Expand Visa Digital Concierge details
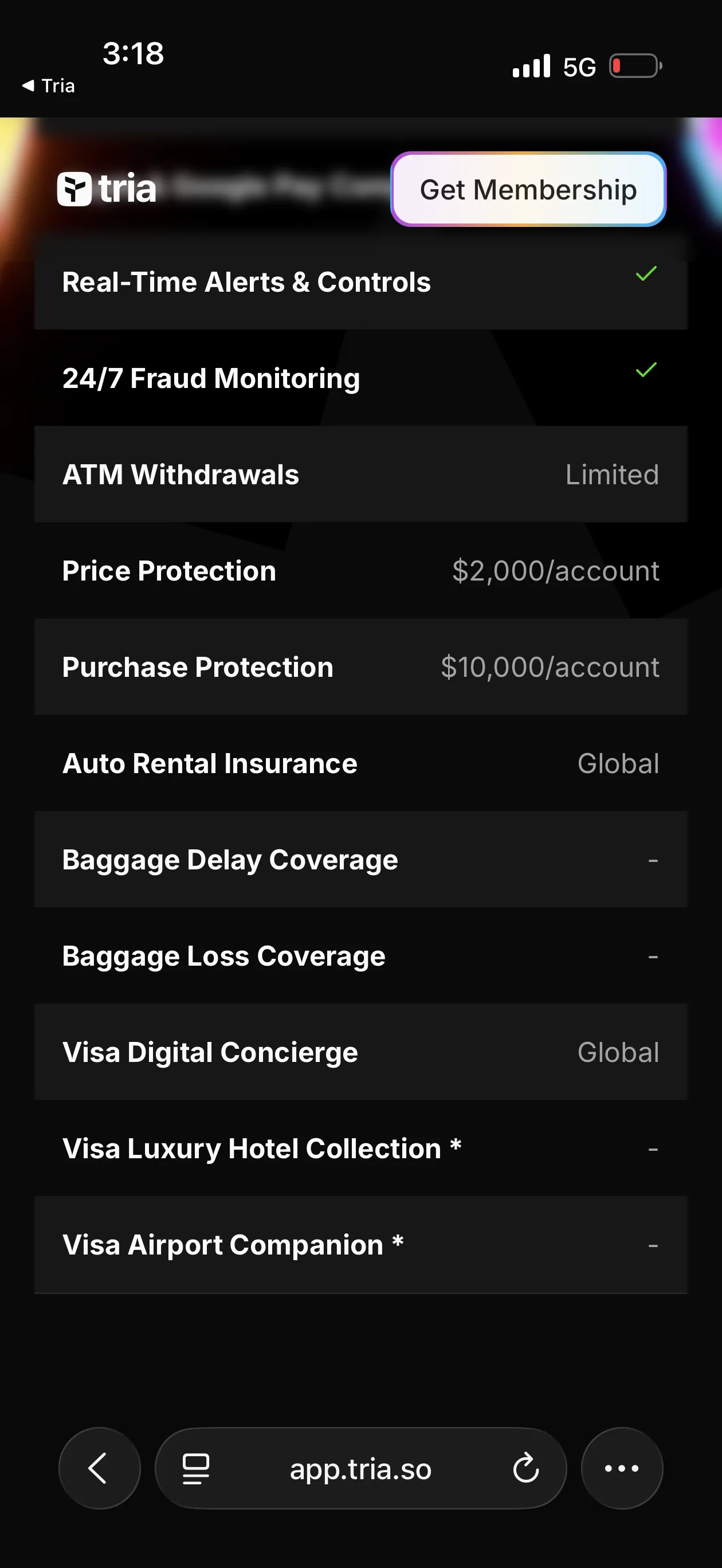 [x=361, y=1052]
